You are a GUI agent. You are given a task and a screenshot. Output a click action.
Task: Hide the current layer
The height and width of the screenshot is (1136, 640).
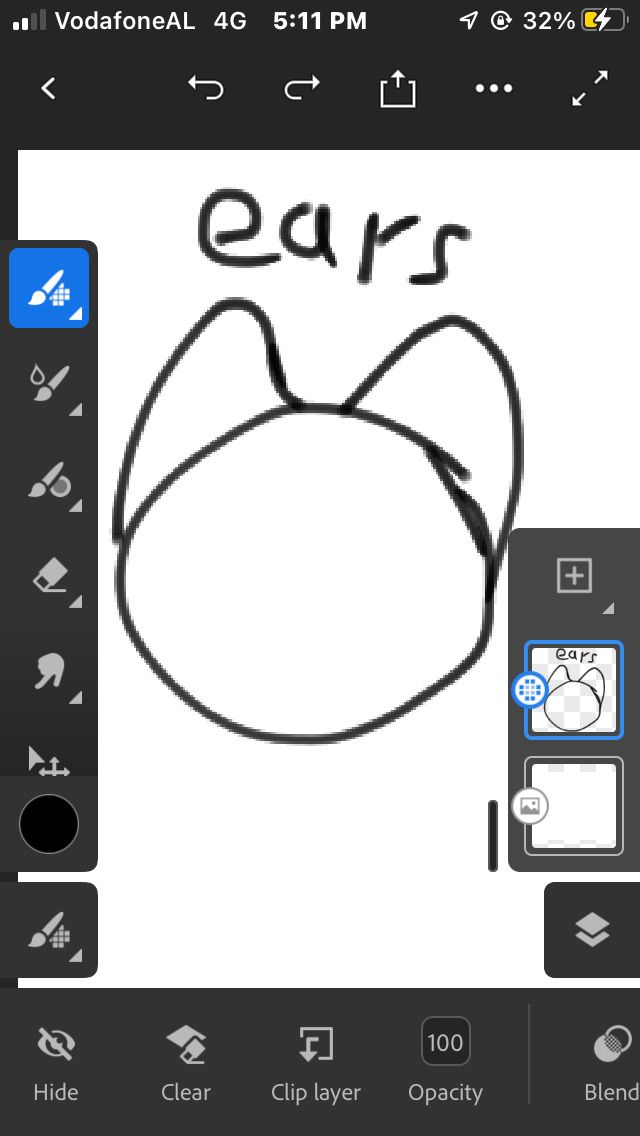click(x=56, y=1062)
